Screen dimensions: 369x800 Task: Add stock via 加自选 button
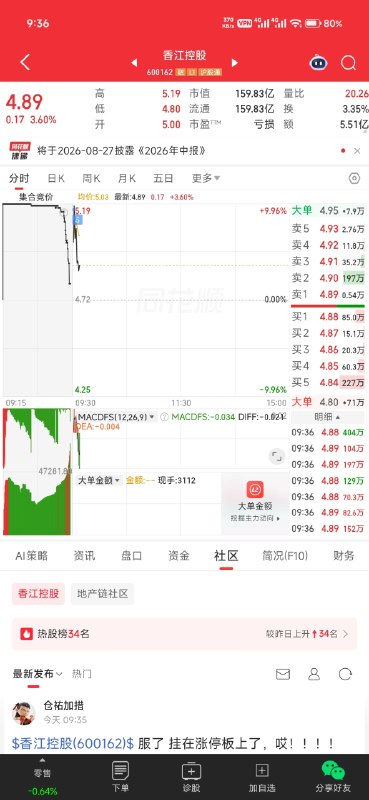point(262,777)
